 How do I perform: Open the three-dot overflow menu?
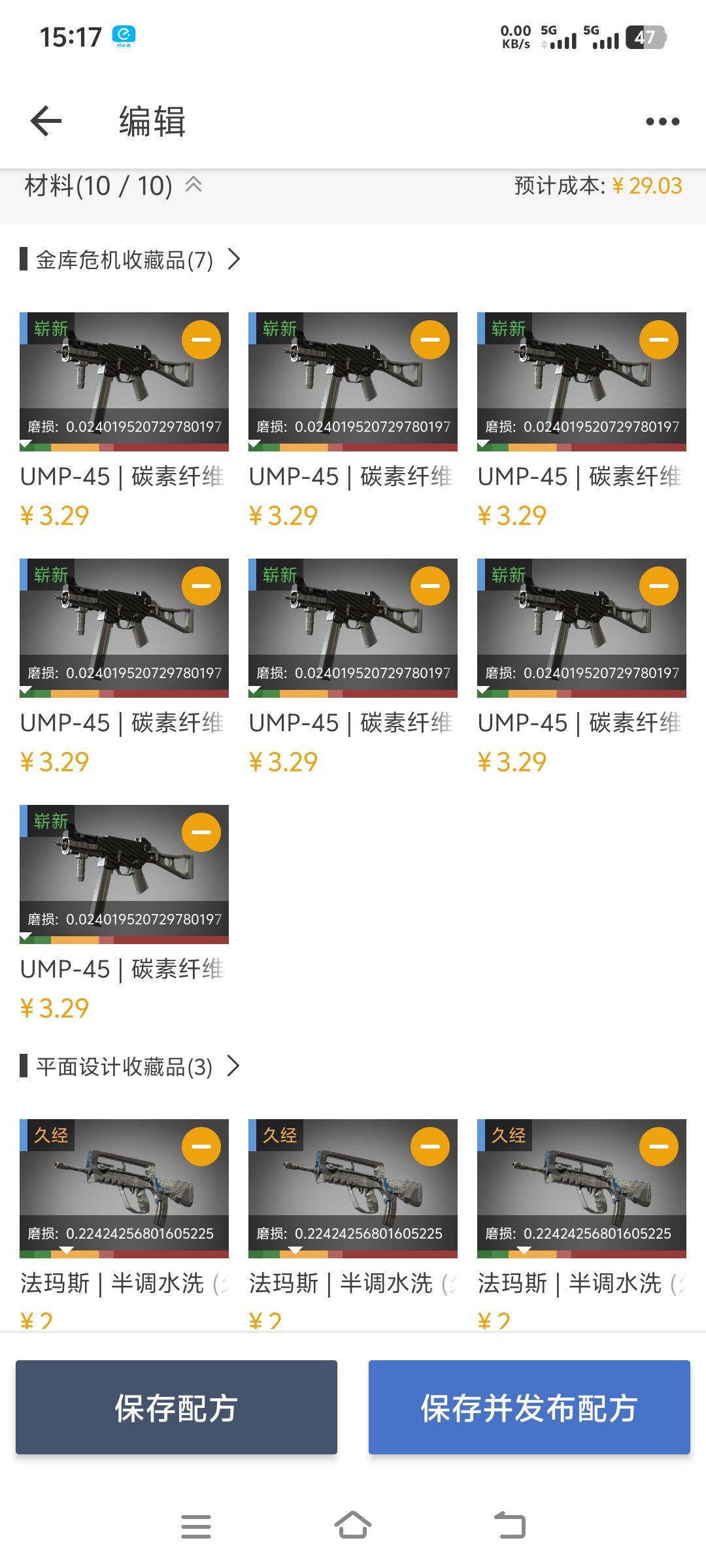tap(662, 122)
